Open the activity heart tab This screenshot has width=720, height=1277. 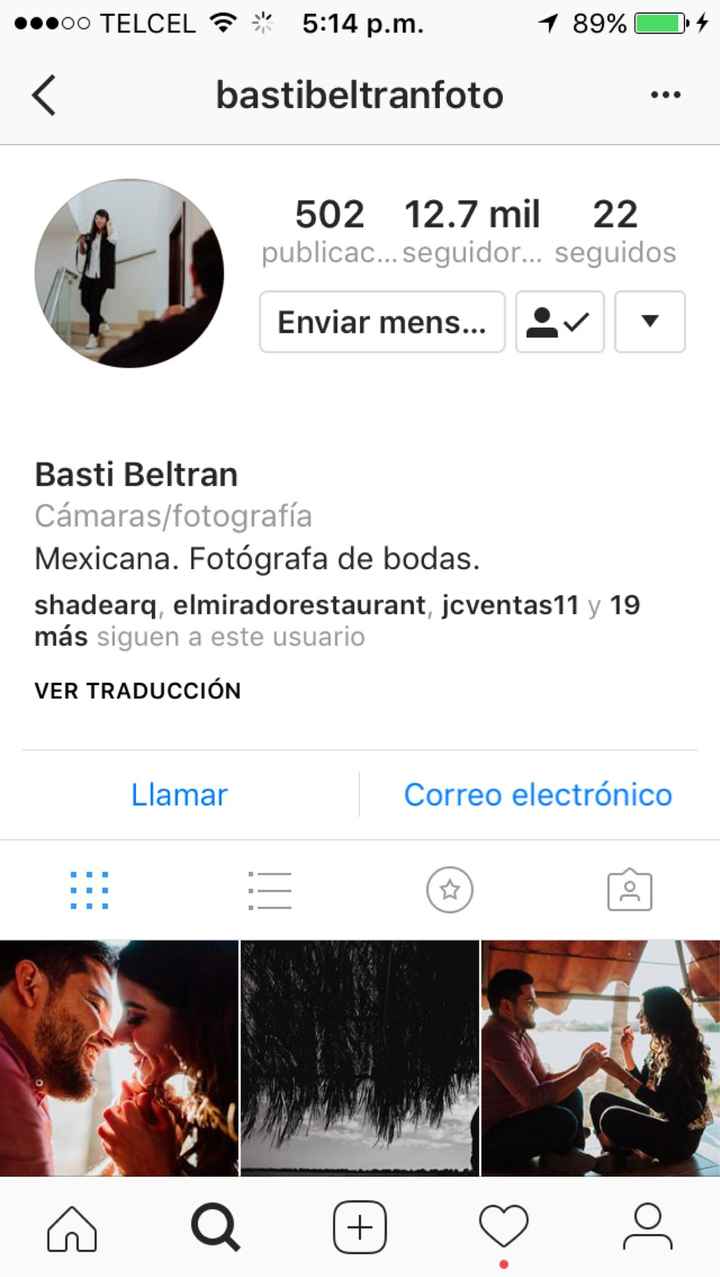pos(503,1227)
